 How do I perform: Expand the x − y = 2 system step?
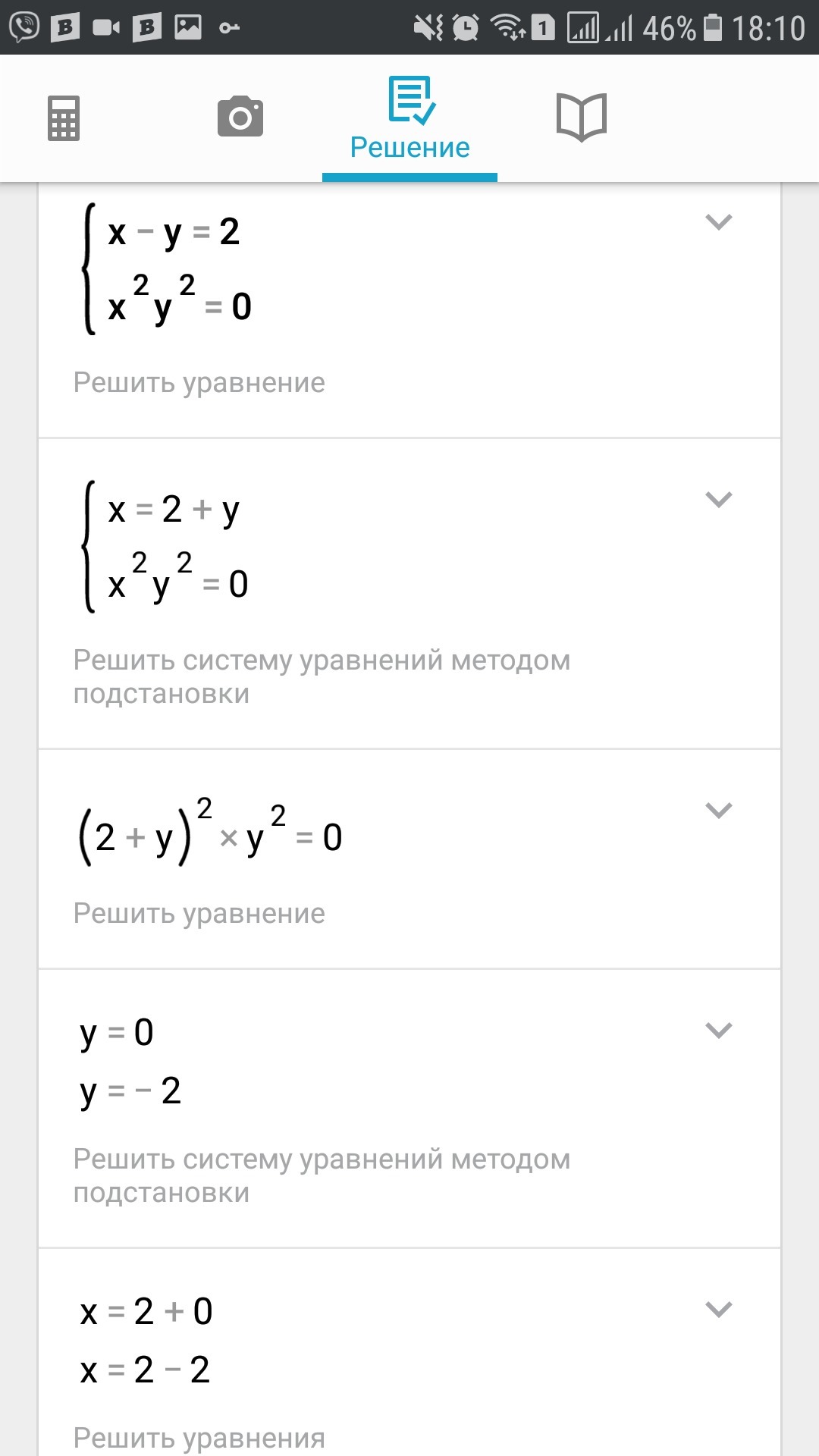coord(718,222)
